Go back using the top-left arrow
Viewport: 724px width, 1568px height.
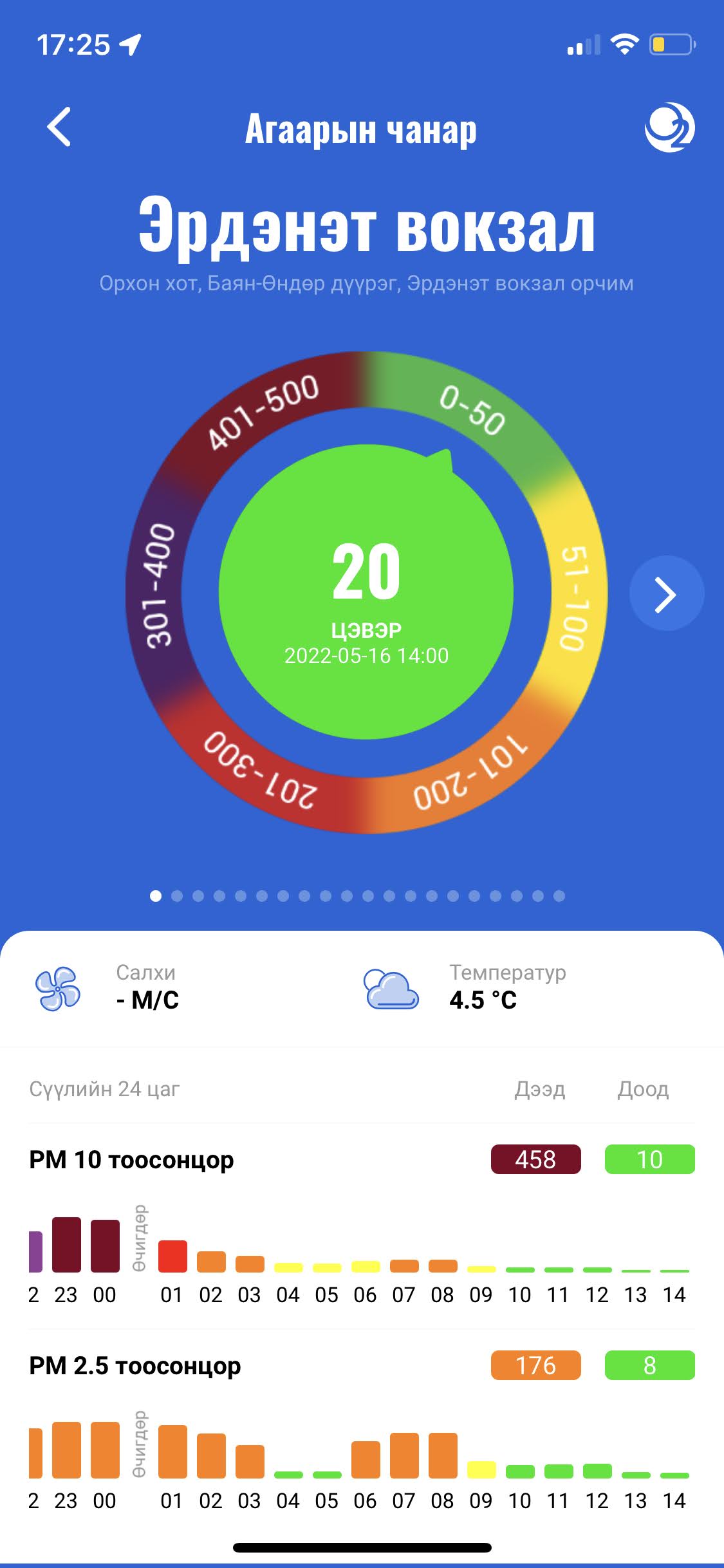click(x=59, y=127)
